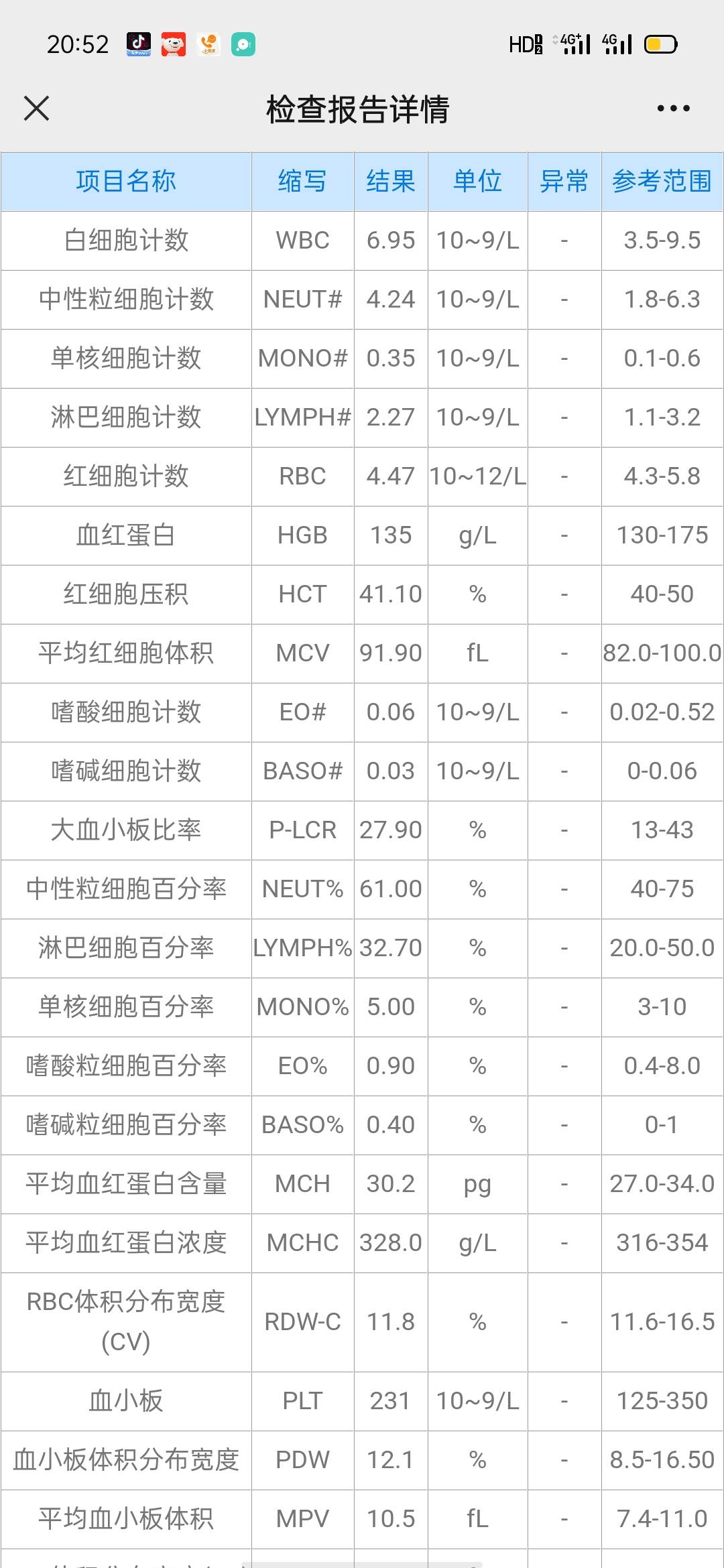Tap the 异常 abnormal column header

tap(564, 181)
